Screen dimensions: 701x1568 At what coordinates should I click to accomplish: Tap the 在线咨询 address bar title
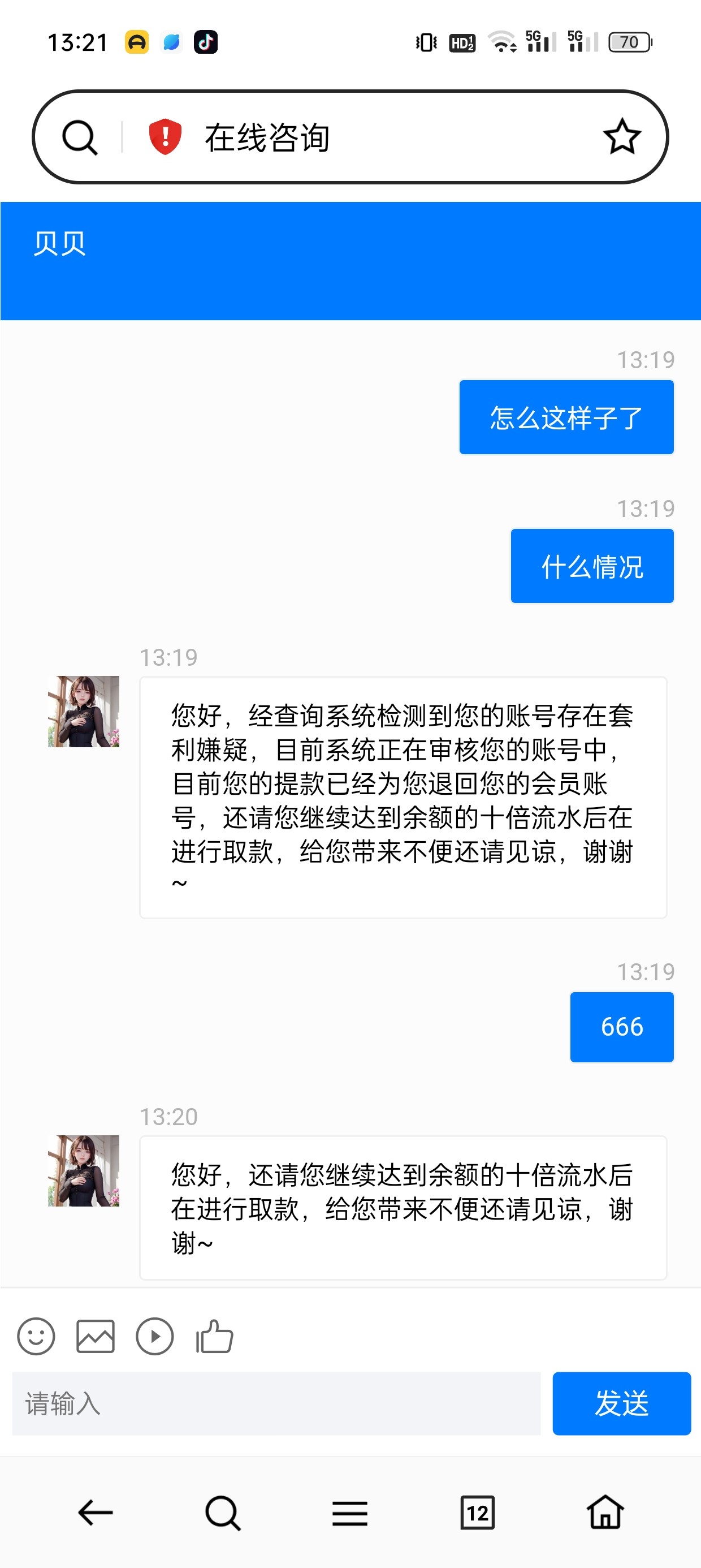coord(268,137)
